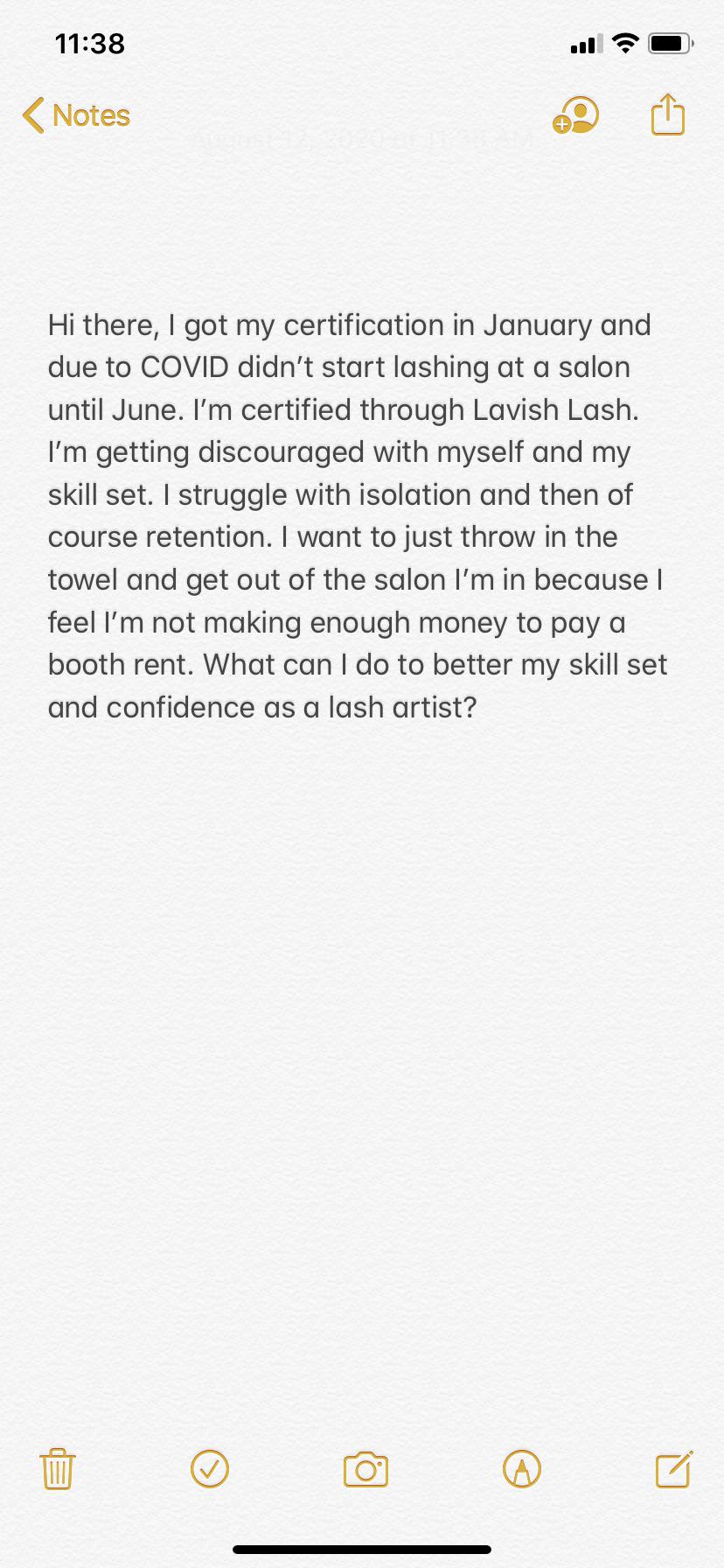Add a checklist to the note

pyautogui.click(x=210, y=1469)
